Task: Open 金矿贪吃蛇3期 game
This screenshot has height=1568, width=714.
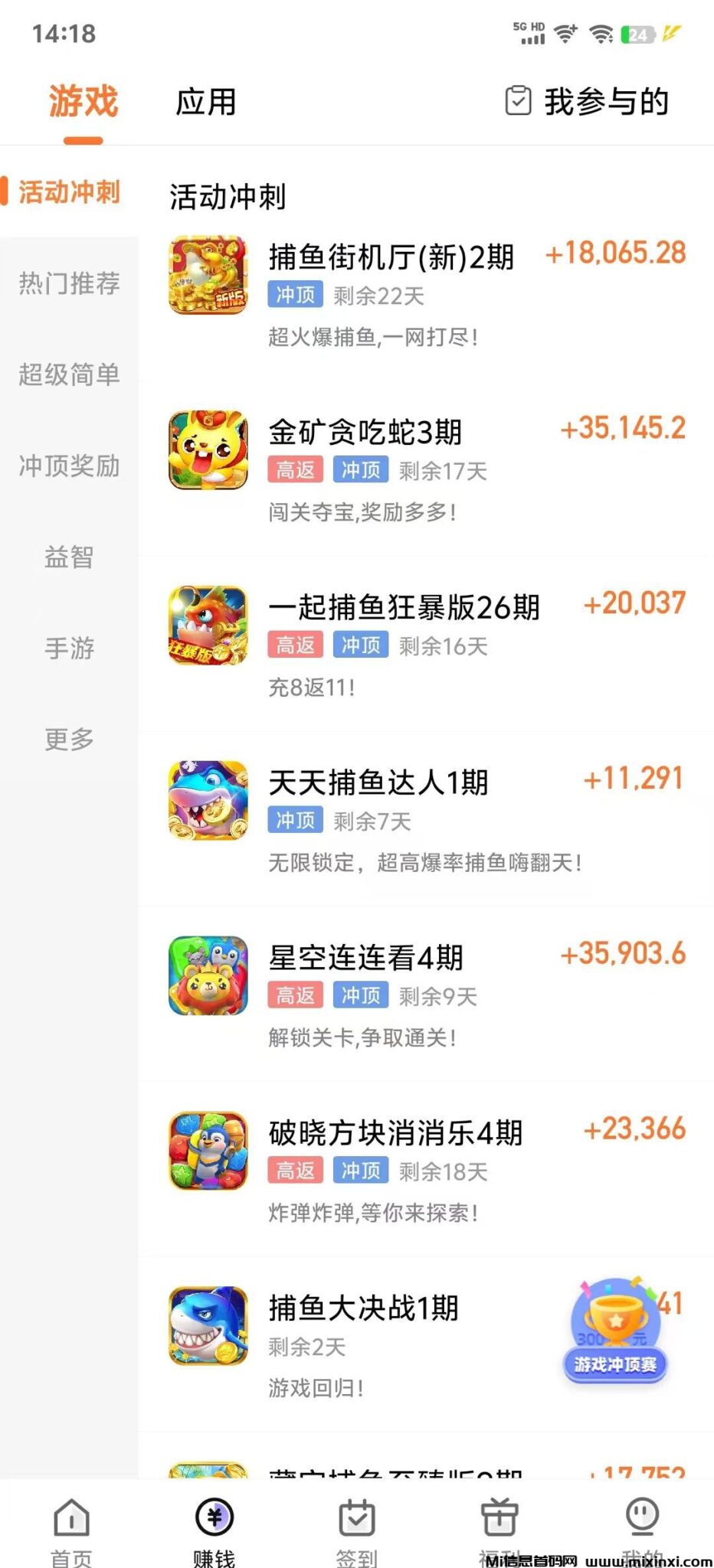Action: click(365, 433)
